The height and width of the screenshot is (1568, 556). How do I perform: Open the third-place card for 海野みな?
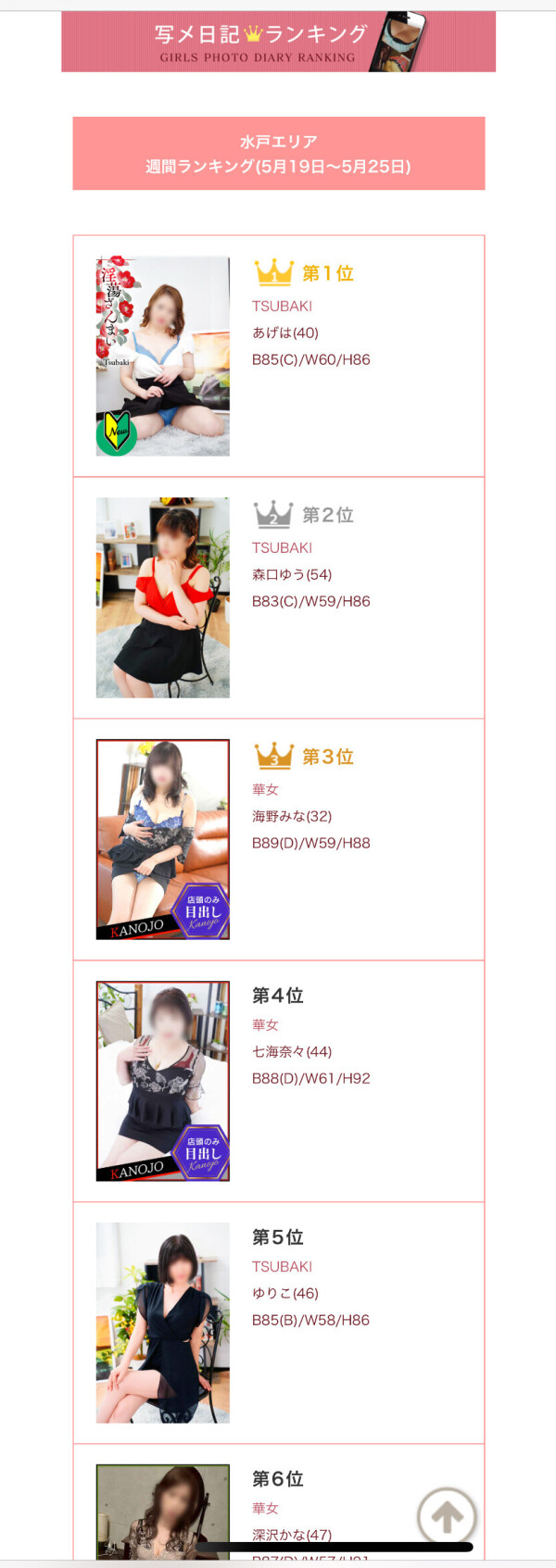coord(278,840)
